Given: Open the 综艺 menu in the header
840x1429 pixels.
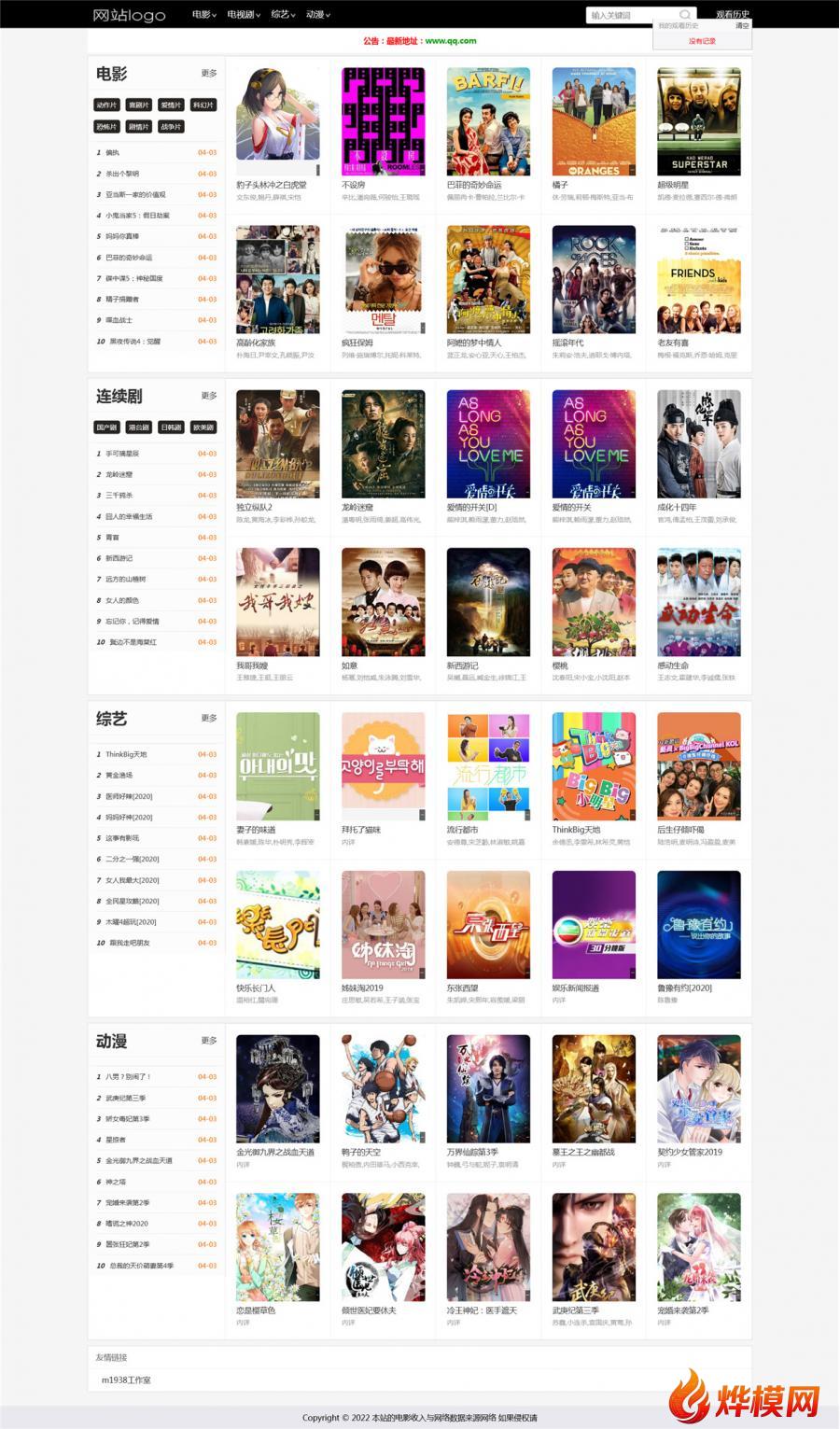Looking at the screenshot, I should pos(283,15).
